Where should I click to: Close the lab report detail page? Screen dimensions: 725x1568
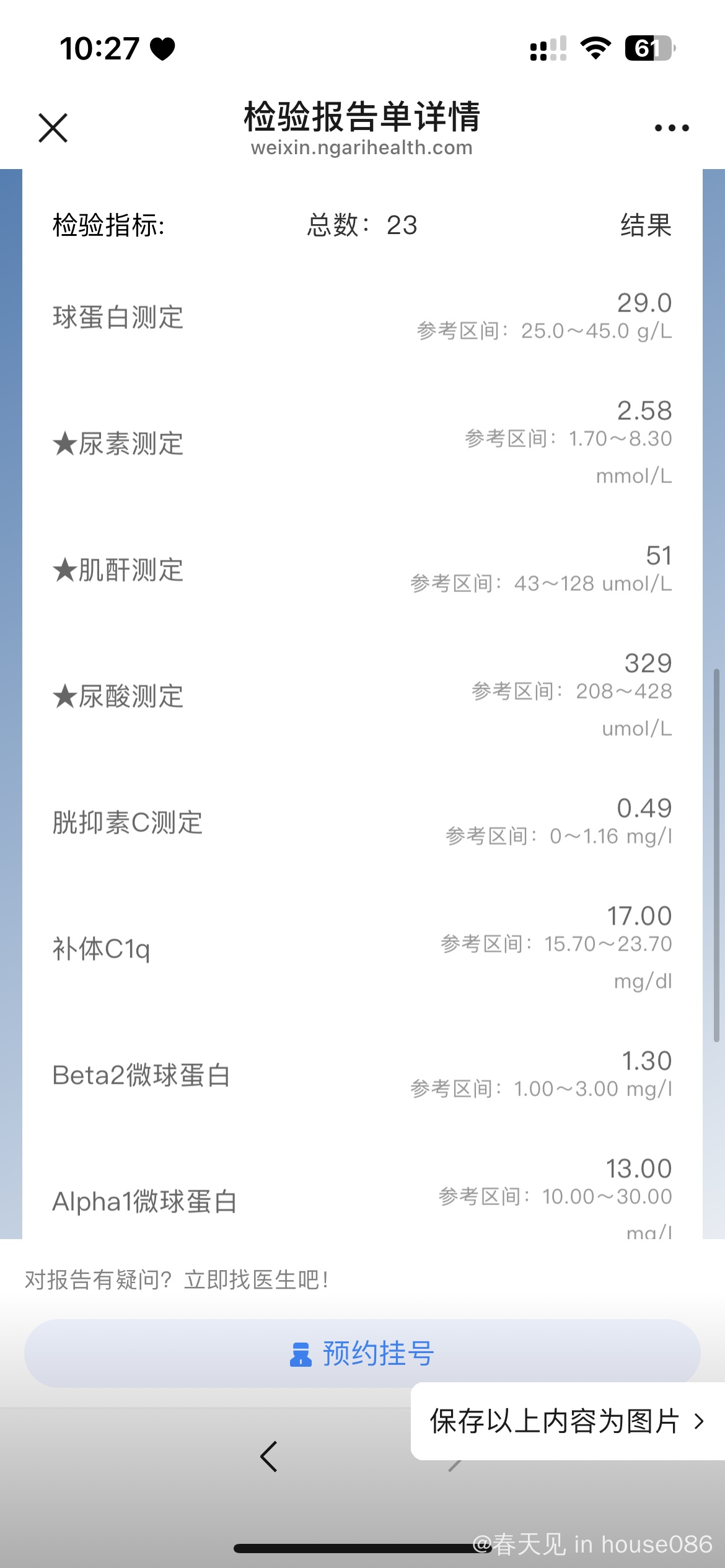coord(53,128)
